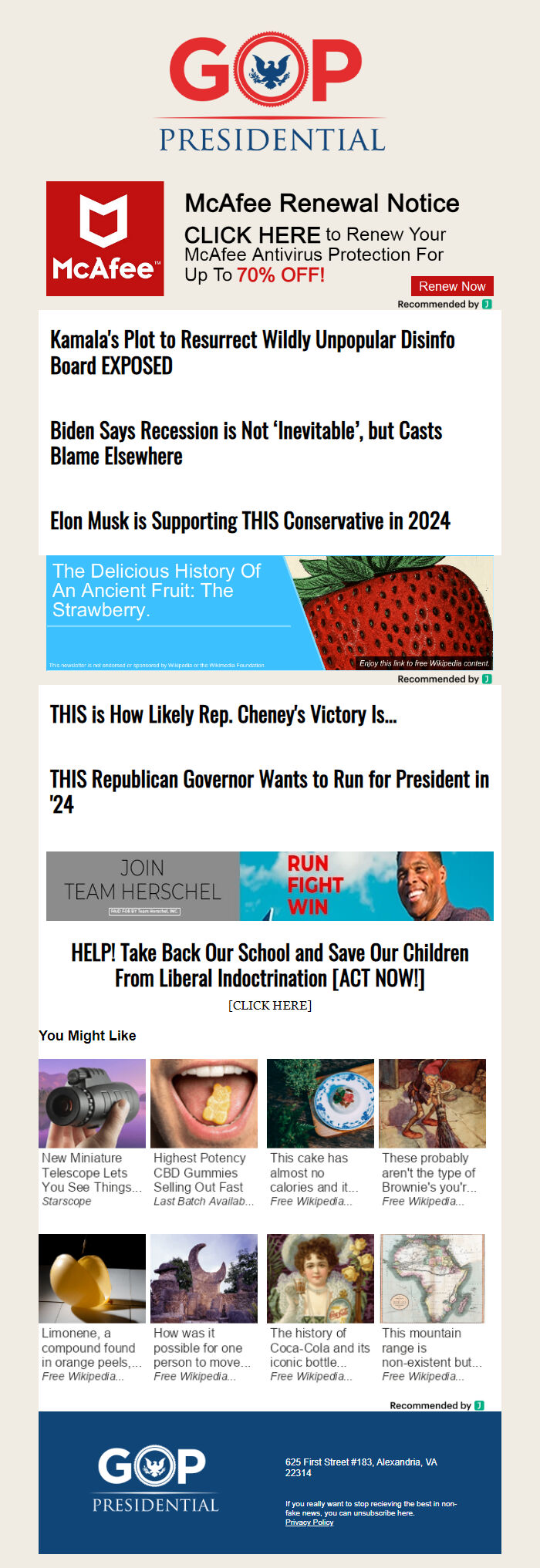This screenshot has width=540, height=1568.
Task: Open the Rep. Cheney's Victory headline
Action: tap(224, 714)
